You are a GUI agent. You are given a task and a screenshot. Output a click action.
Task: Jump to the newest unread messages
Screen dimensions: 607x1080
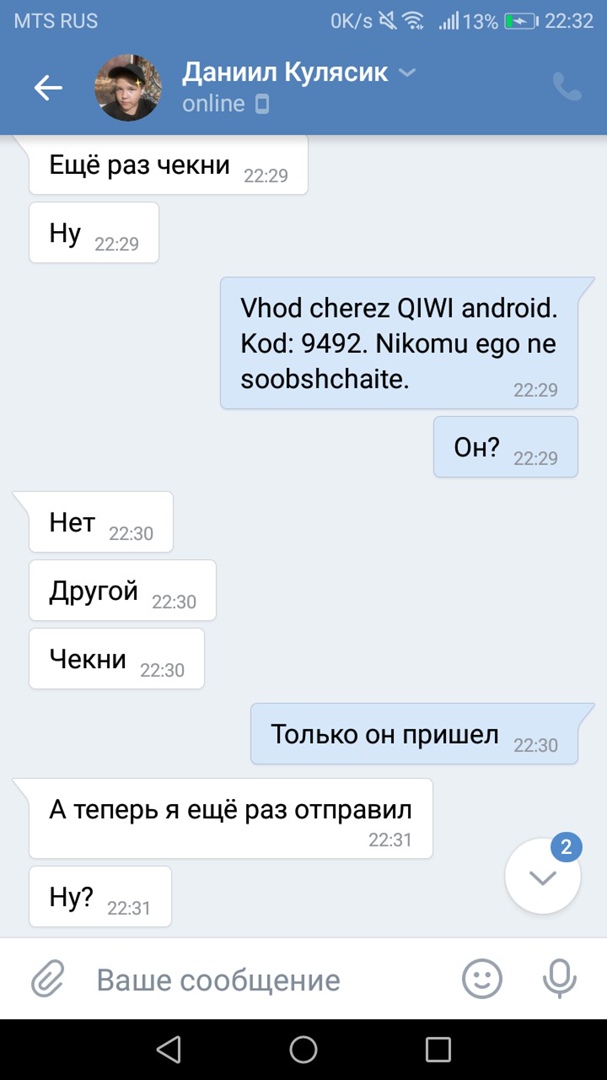543,877
